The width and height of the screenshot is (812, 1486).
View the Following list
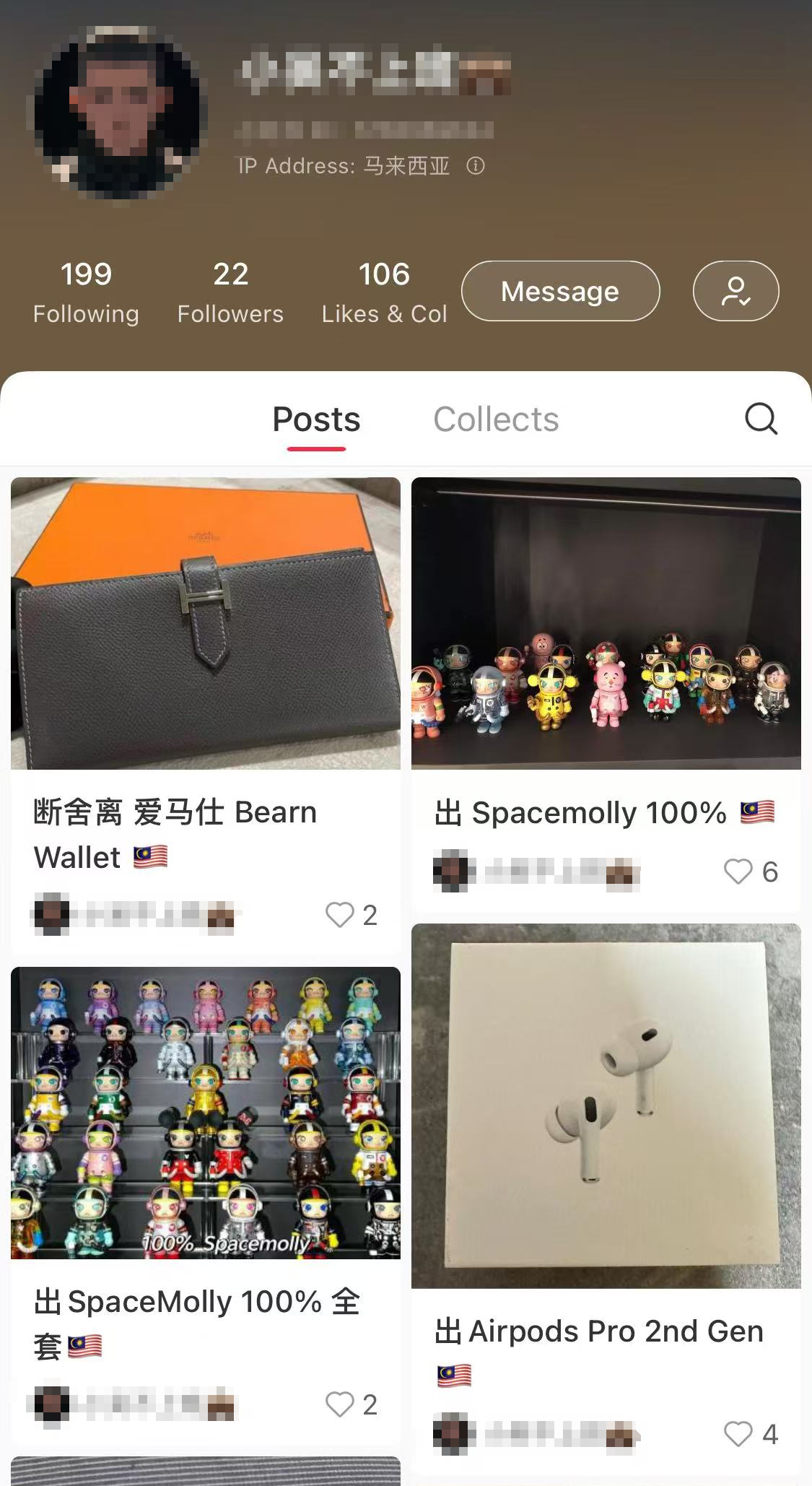86,292
